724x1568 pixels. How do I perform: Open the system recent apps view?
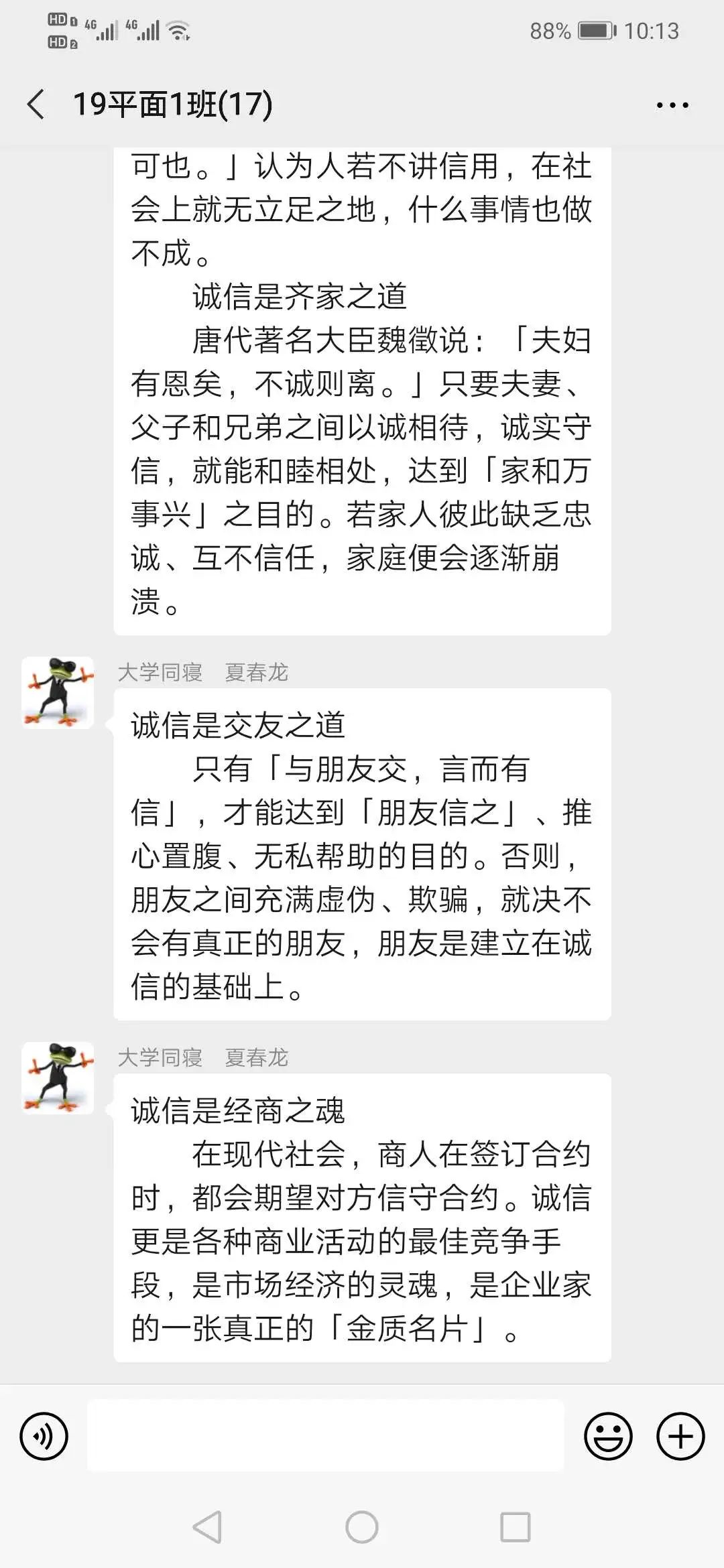click(x=515, y=1528)
